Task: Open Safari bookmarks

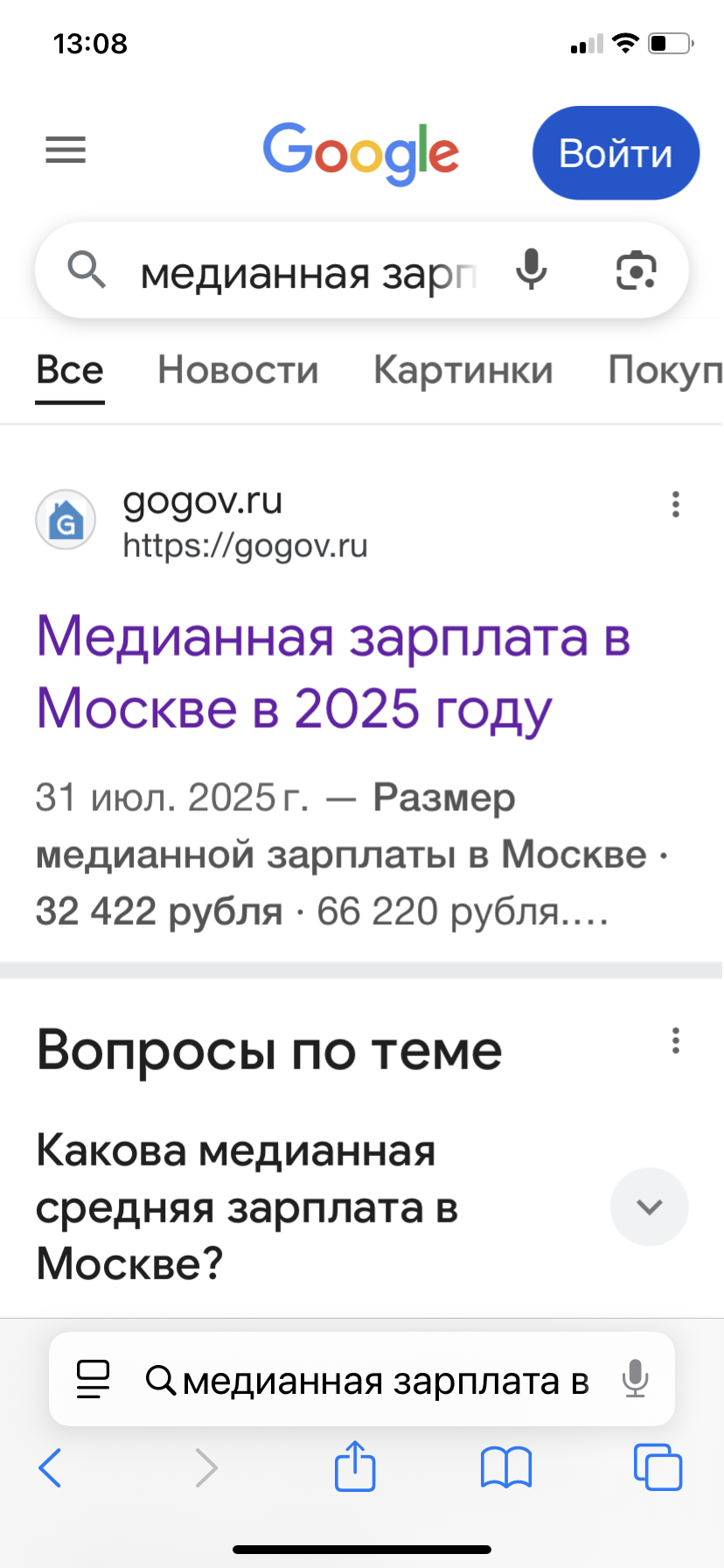Action: click(x=506, y=1467)
